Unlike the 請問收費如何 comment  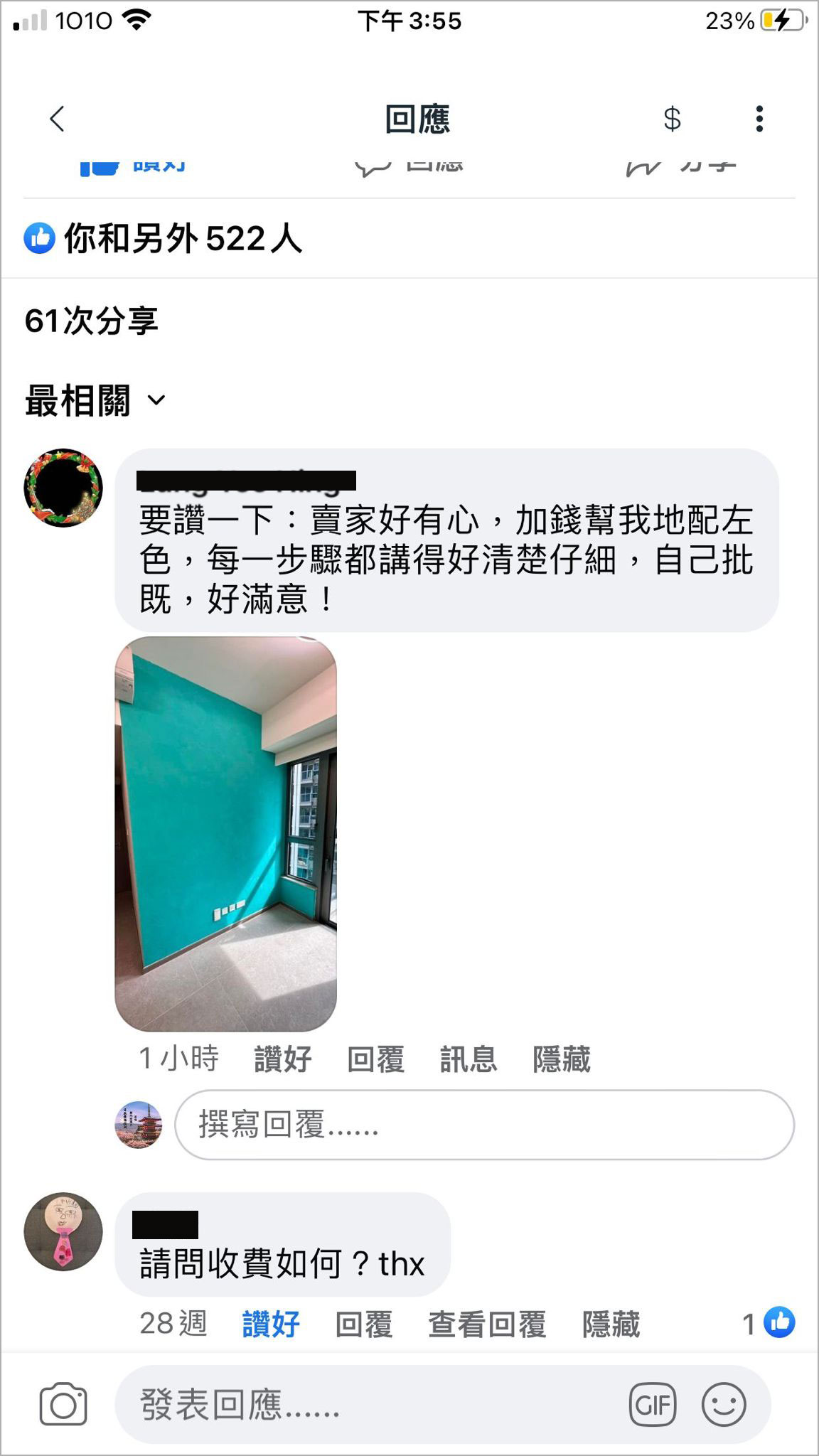pos(271,1324)
